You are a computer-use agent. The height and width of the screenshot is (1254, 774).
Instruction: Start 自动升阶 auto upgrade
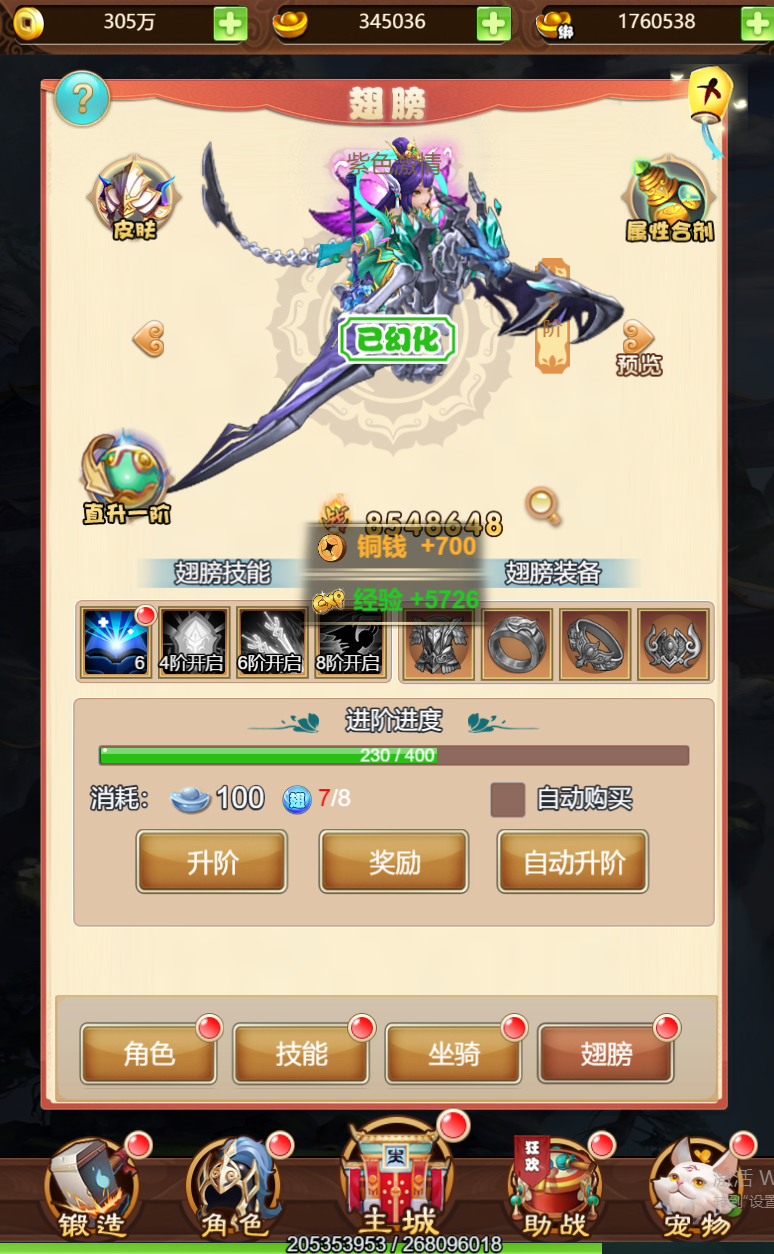click(x=573, y=861)
